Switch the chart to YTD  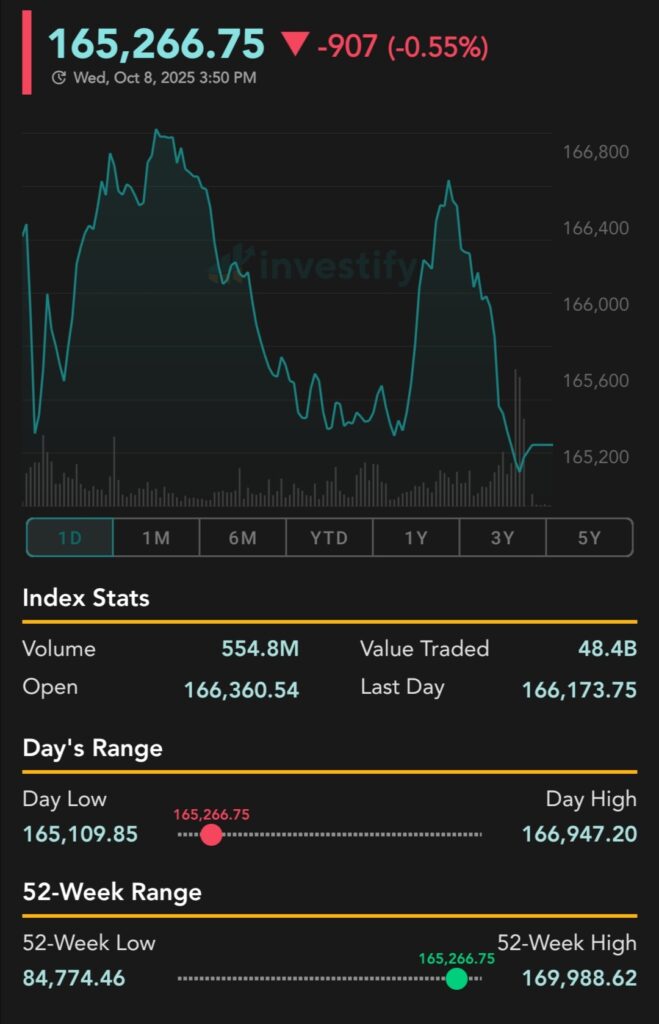329,537
